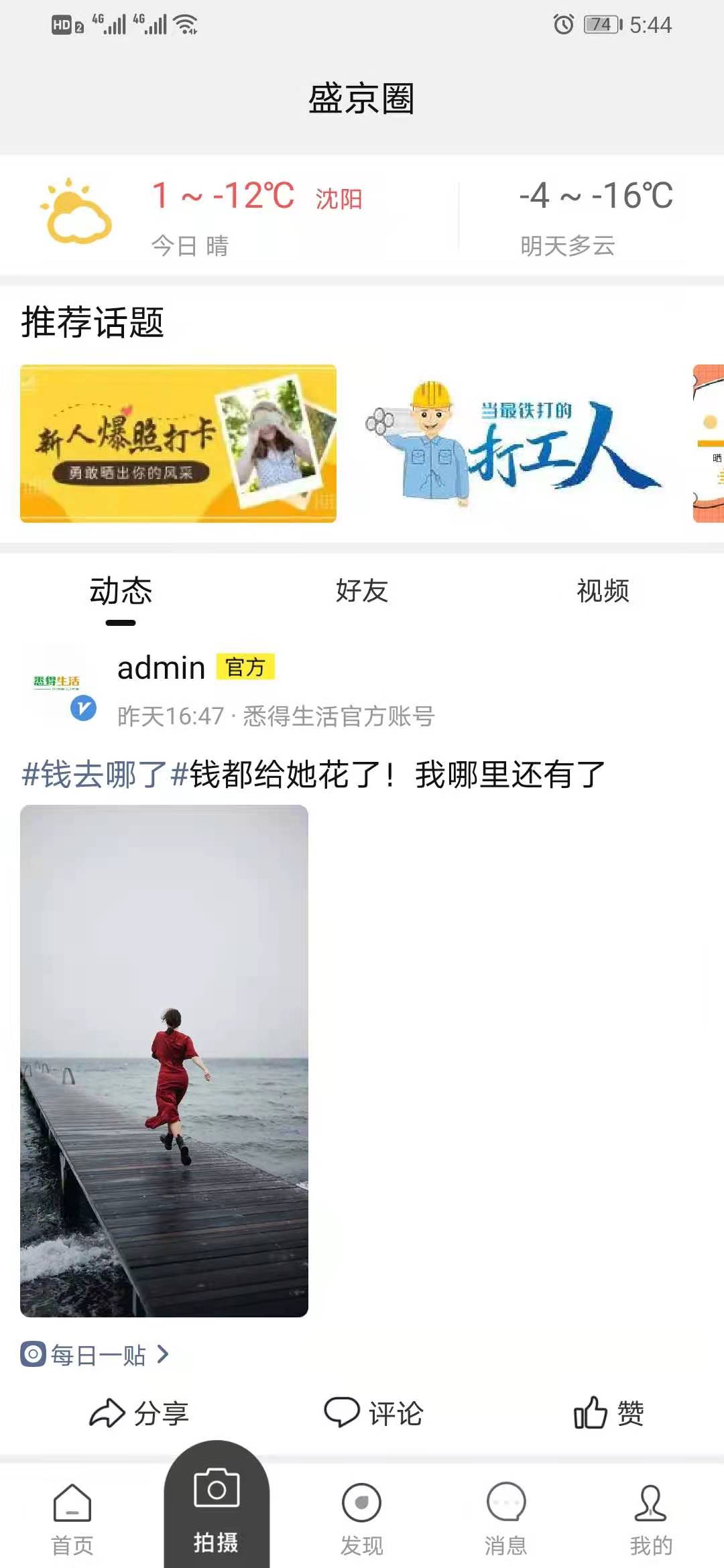Switch to the 发现 tab
724x1568 pixels.
tap(362, 1517)
